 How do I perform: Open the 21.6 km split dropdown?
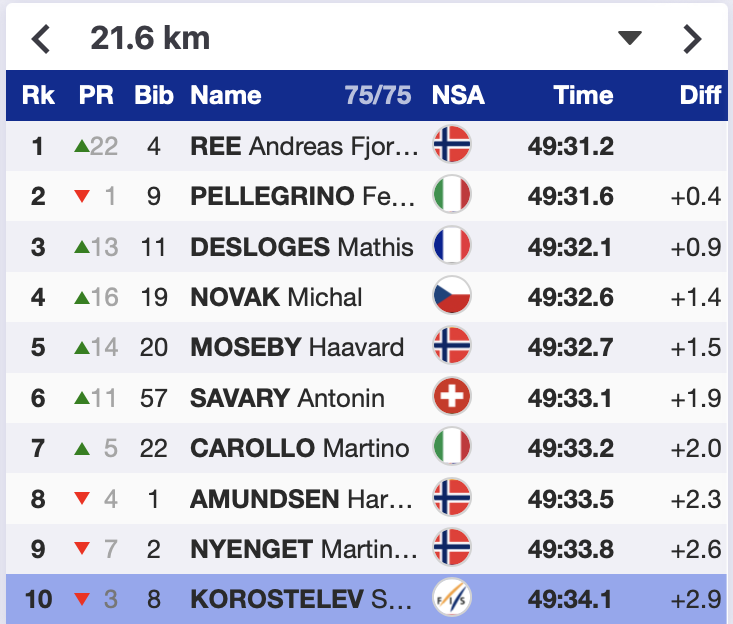[629, 39]
